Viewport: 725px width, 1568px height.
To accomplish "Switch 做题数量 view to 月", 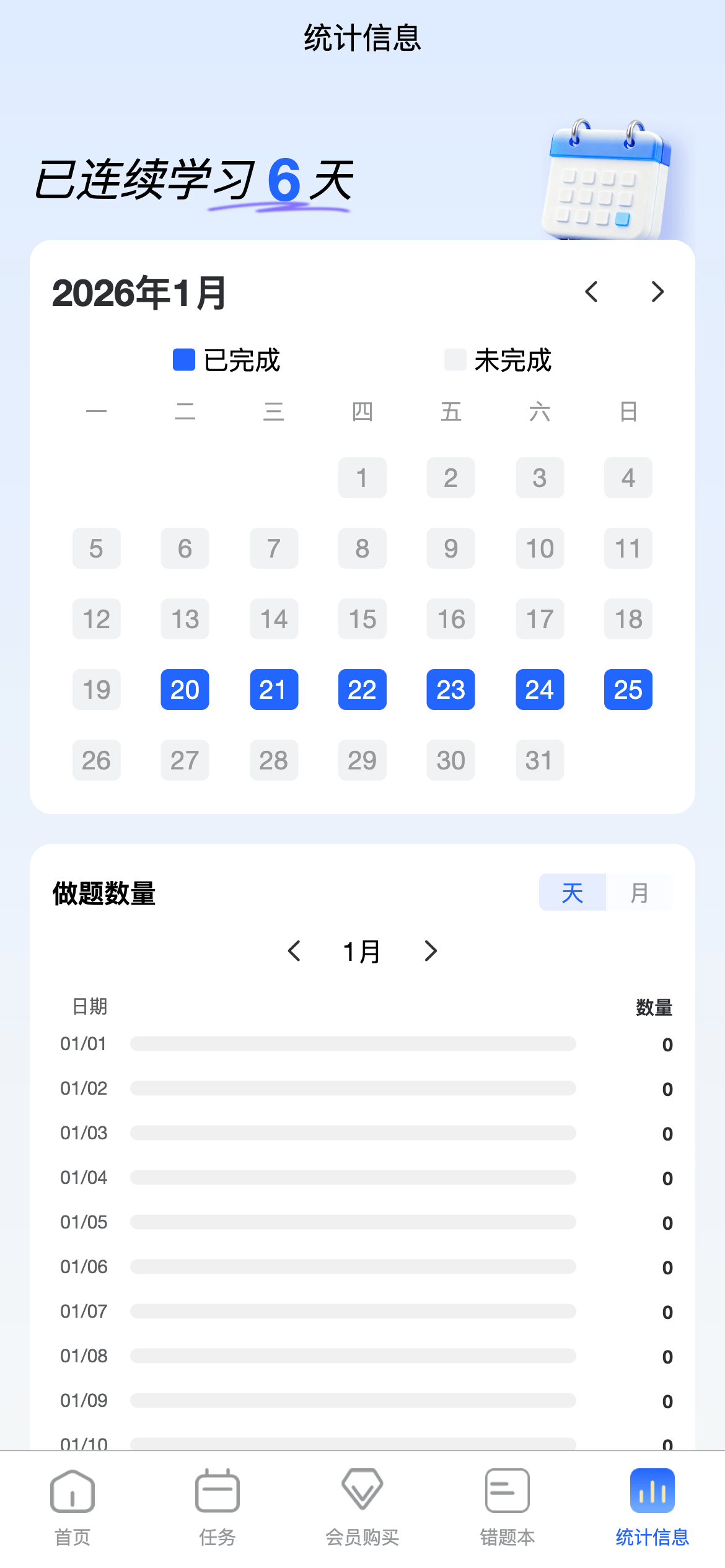I will tap(639, 893).
